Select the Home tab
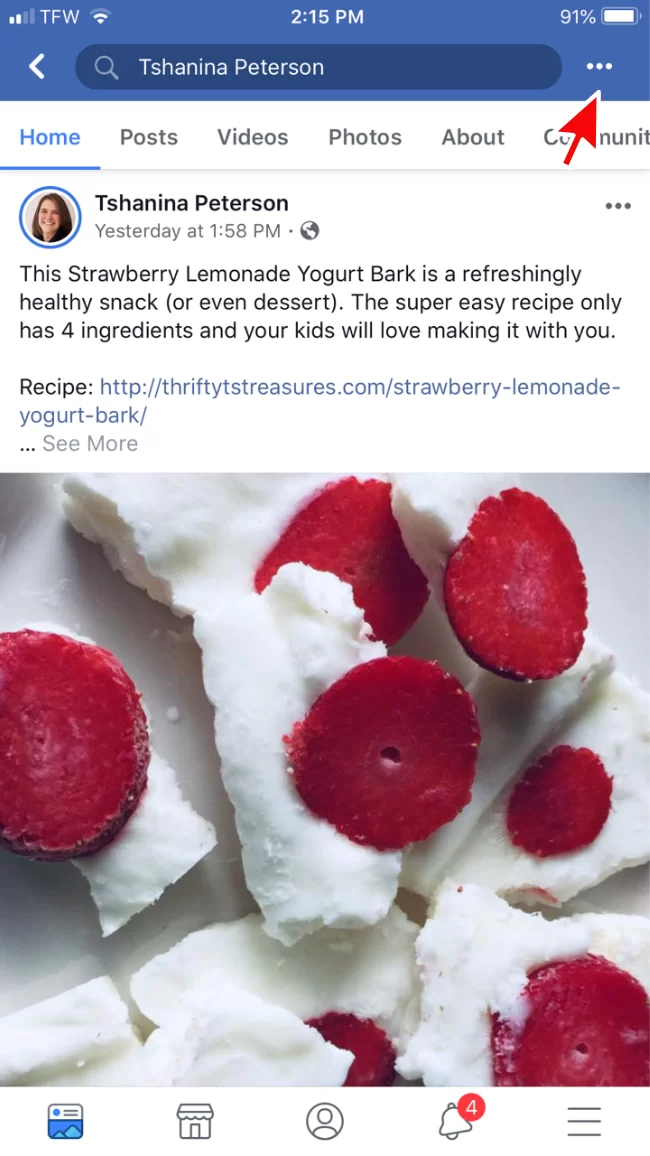The image size is (650, 1156). (50, 137)
